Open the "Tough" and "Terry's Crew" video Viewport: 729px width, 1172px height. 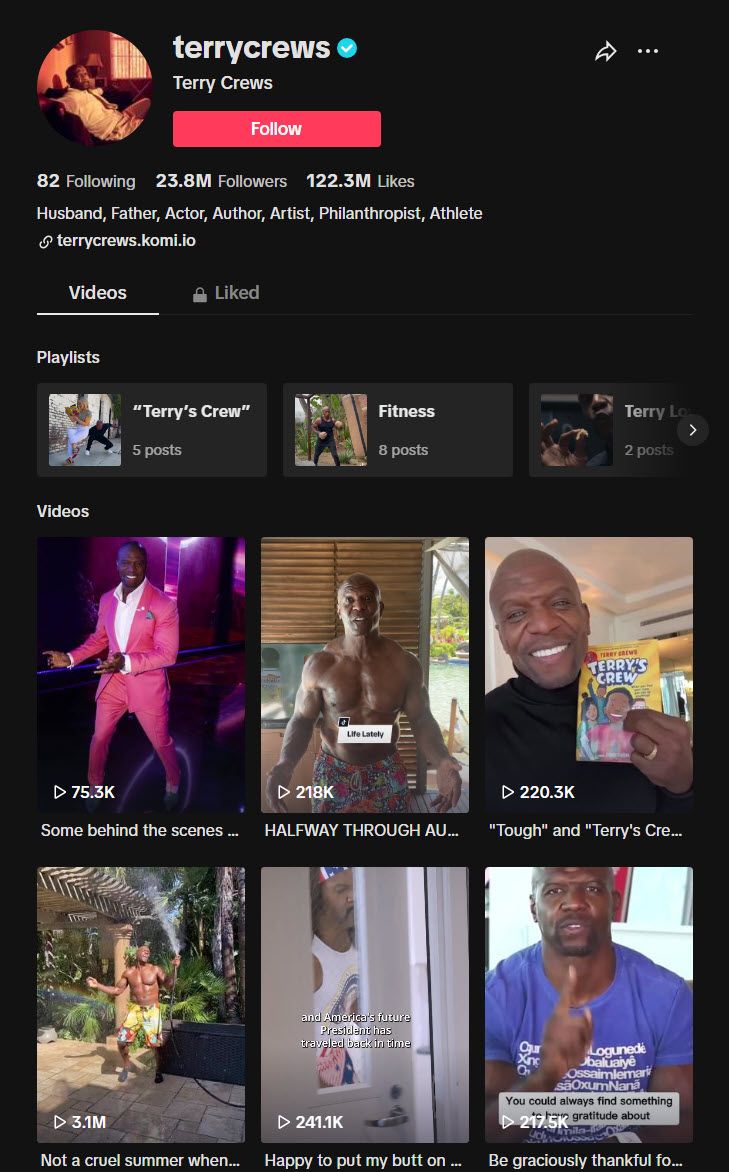(x=588, y=675)
